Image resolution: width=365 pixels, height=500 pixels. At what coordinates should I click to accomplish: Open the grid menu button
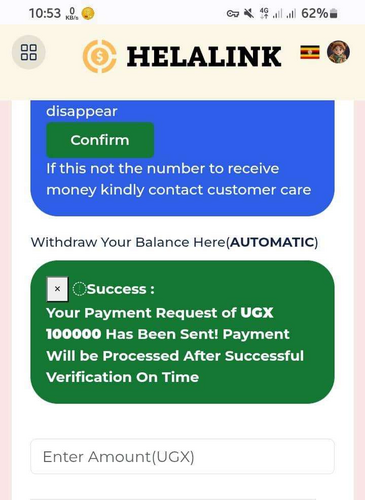click(29, 52)
